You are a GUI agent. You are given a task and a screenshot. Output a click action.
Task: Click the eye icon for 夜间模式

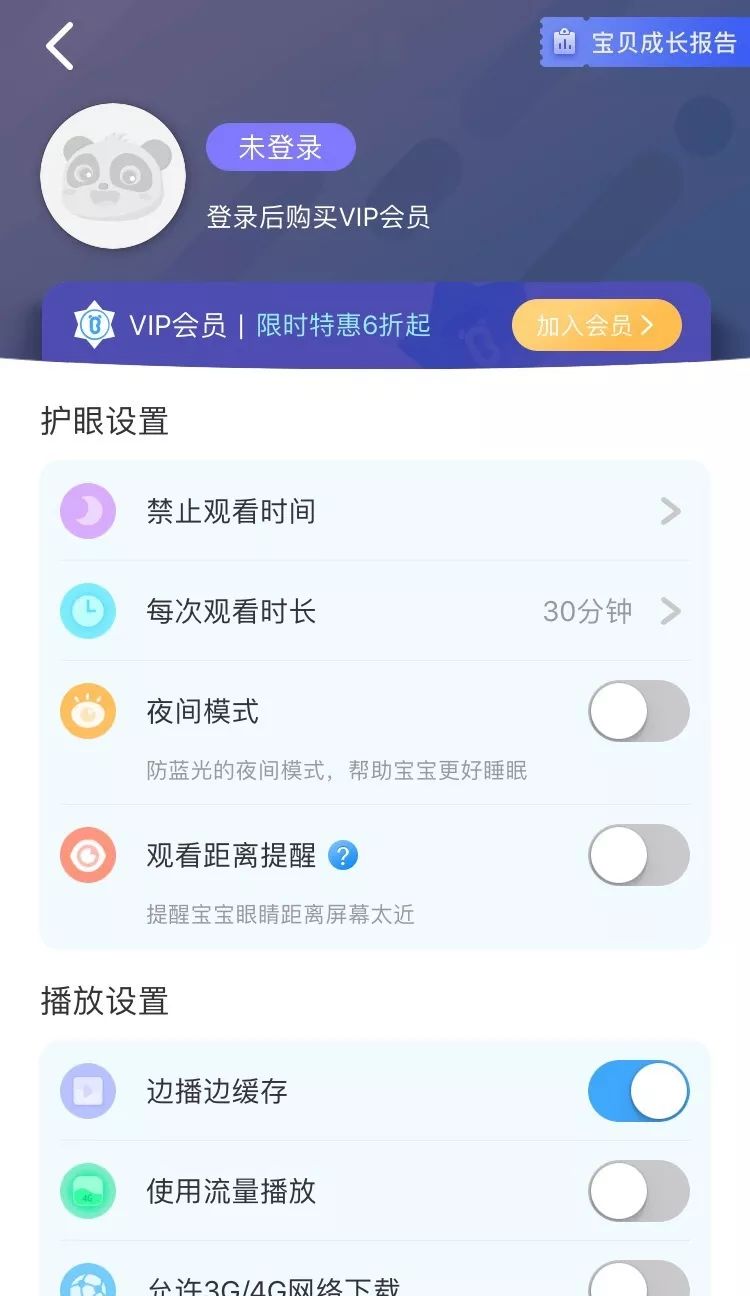[x=88, y=711]
